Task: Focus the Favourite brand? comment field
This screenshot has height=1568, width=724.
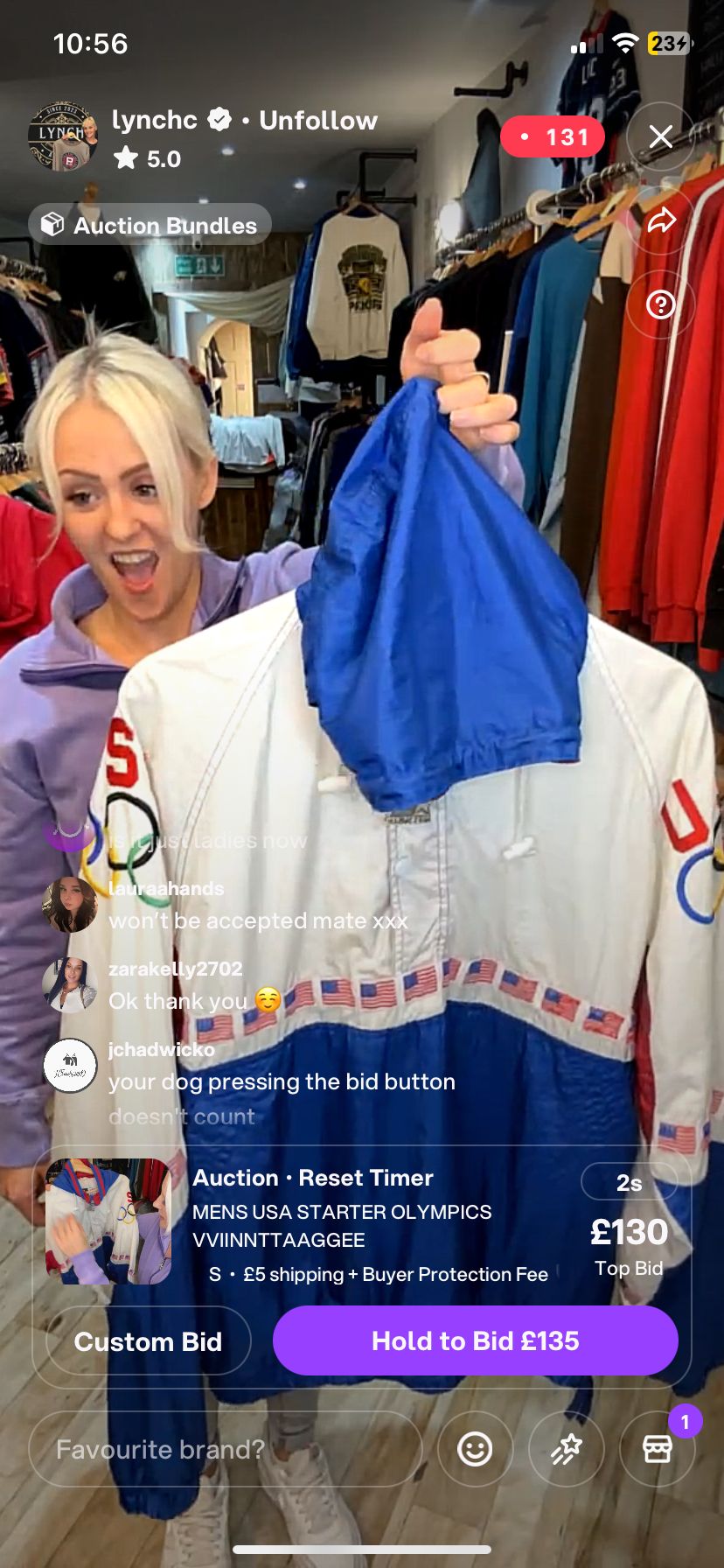Action: 226,1450
